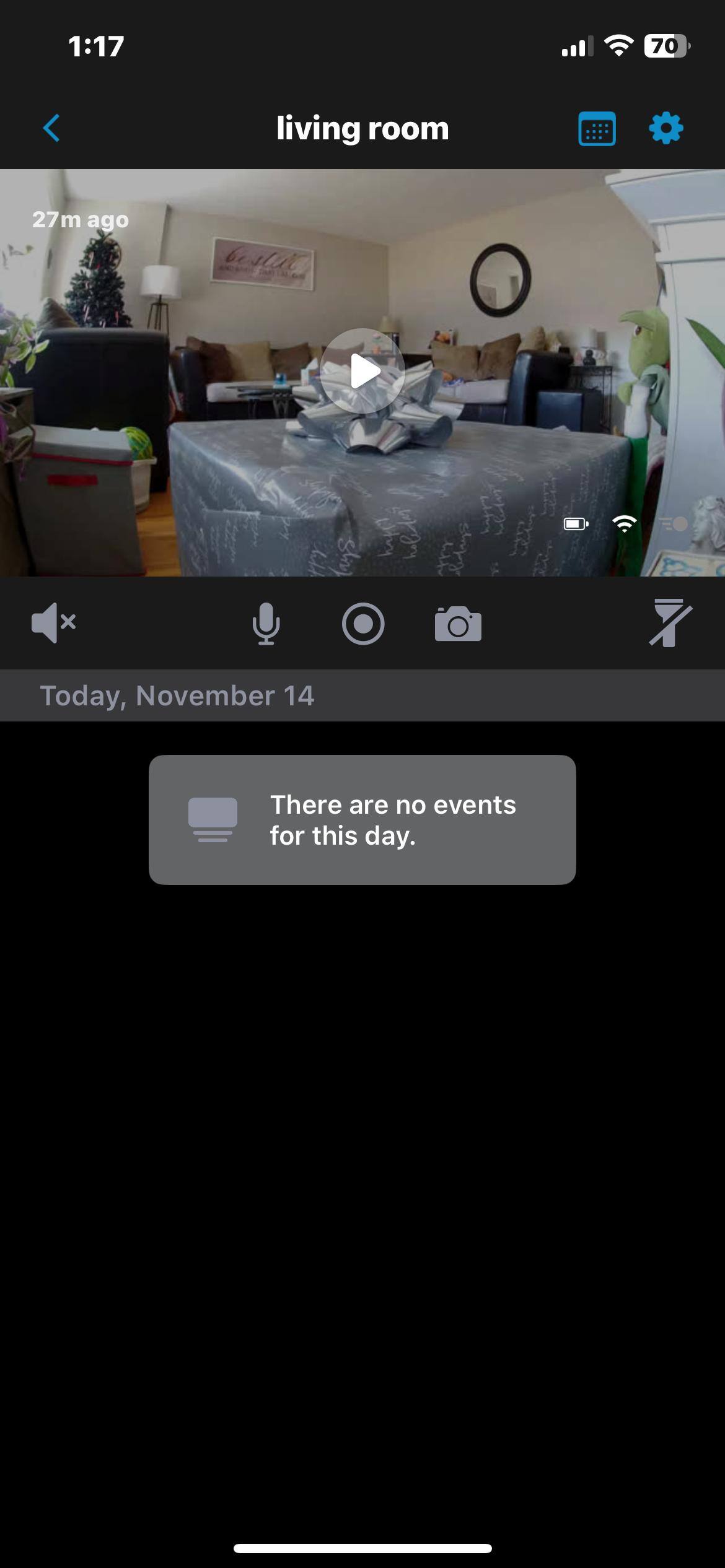
Task: Capture a snapshot with the camera icon
Action: click(x=459, y=624)
